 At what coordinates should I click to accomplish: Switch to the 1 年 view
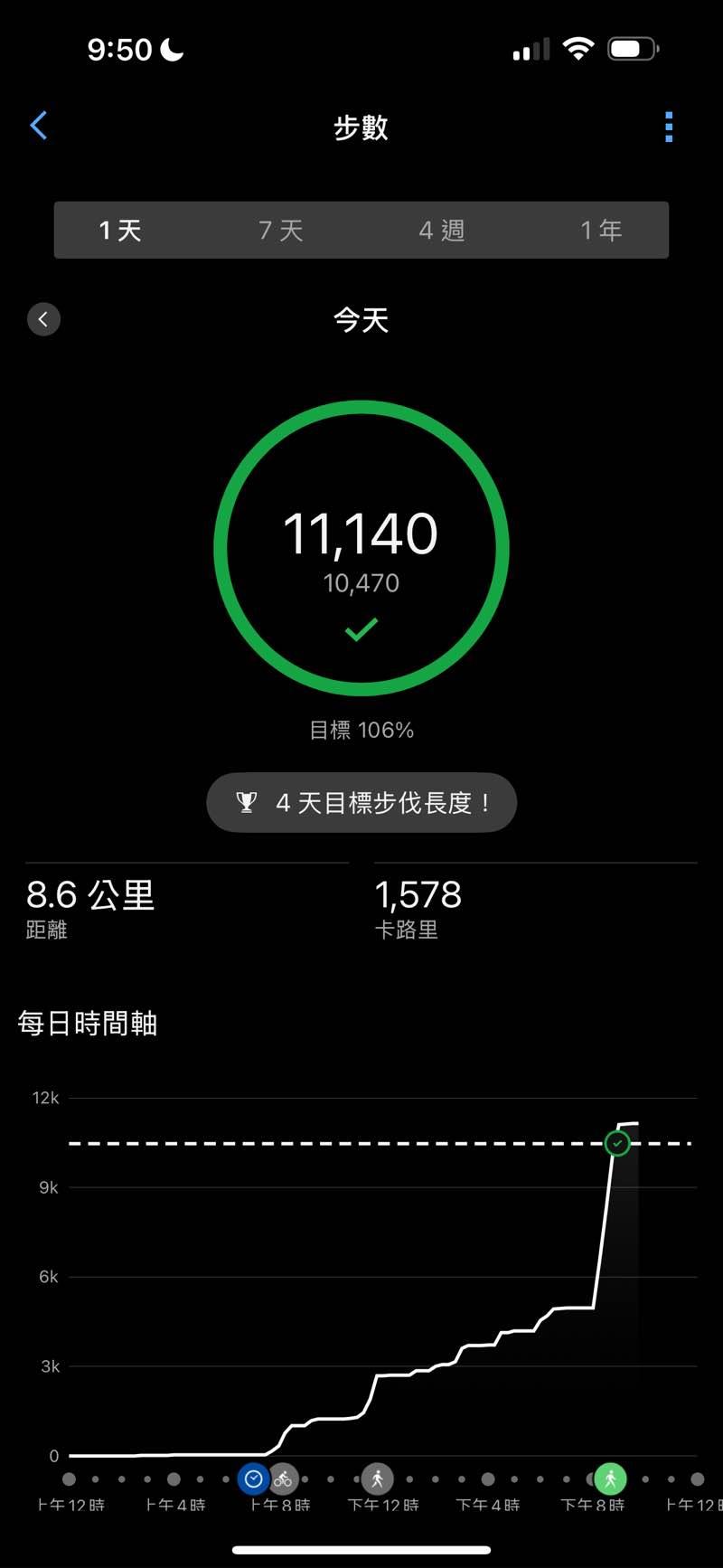point(602,231)
